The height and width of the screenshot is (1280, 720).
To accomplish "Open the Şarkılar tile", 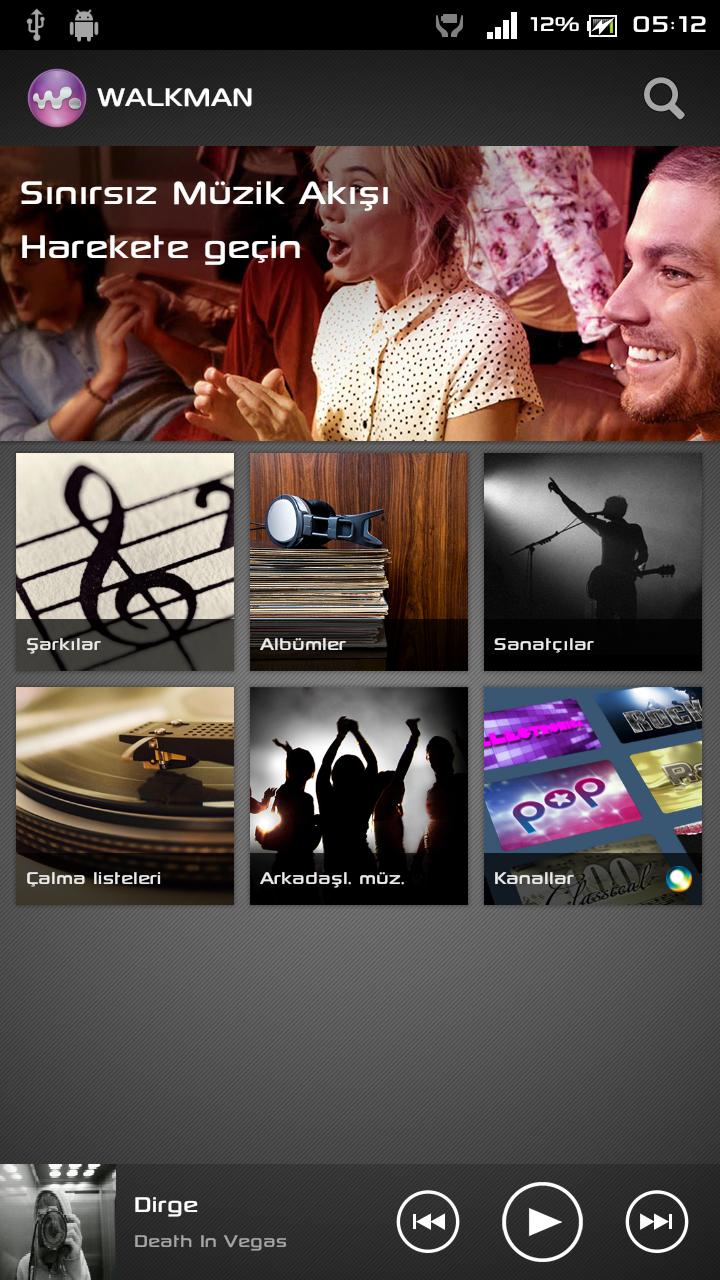I will (125, 561).
